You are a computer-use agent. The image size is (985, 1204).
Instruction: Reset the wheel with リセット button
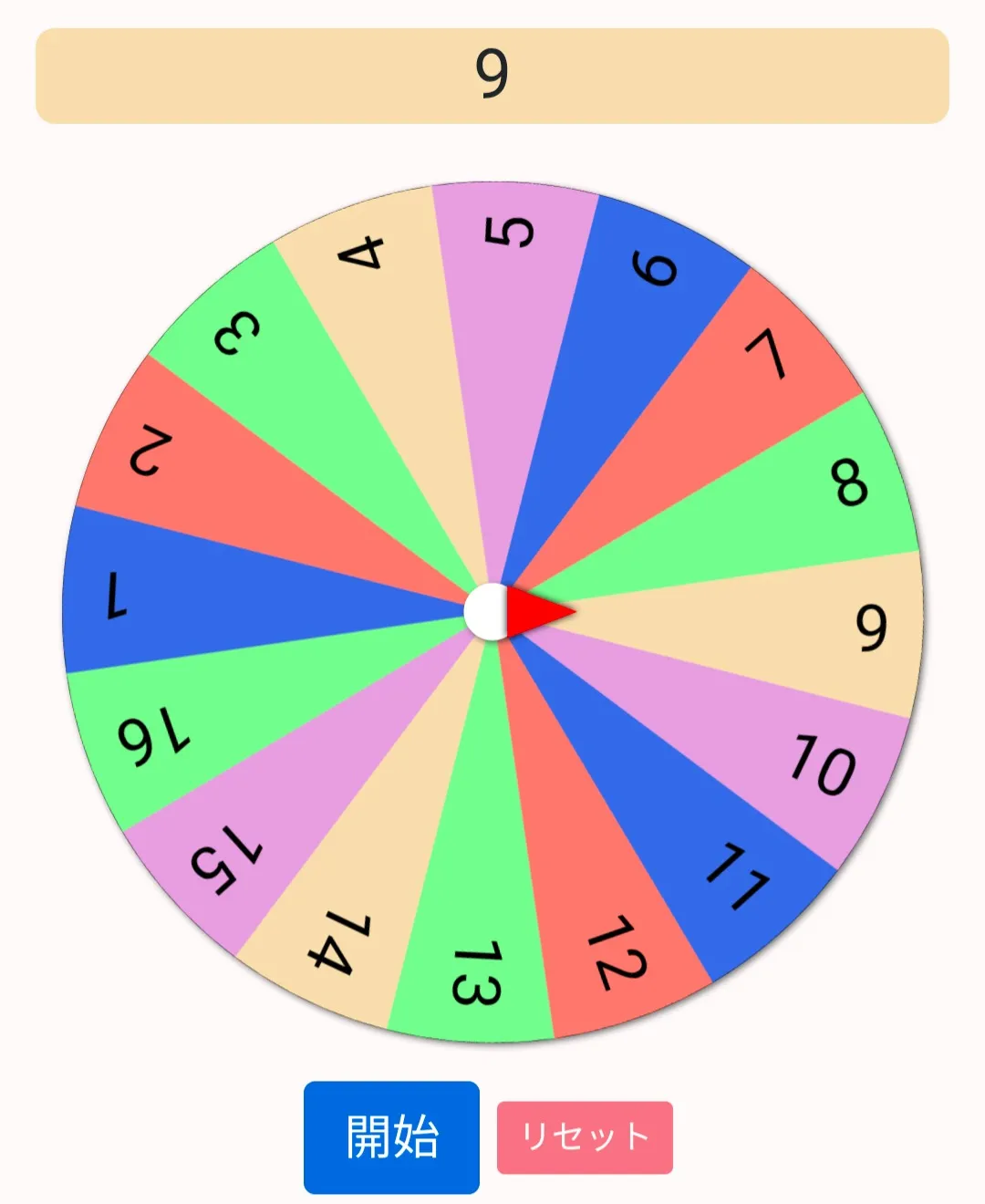point(585,1137)
